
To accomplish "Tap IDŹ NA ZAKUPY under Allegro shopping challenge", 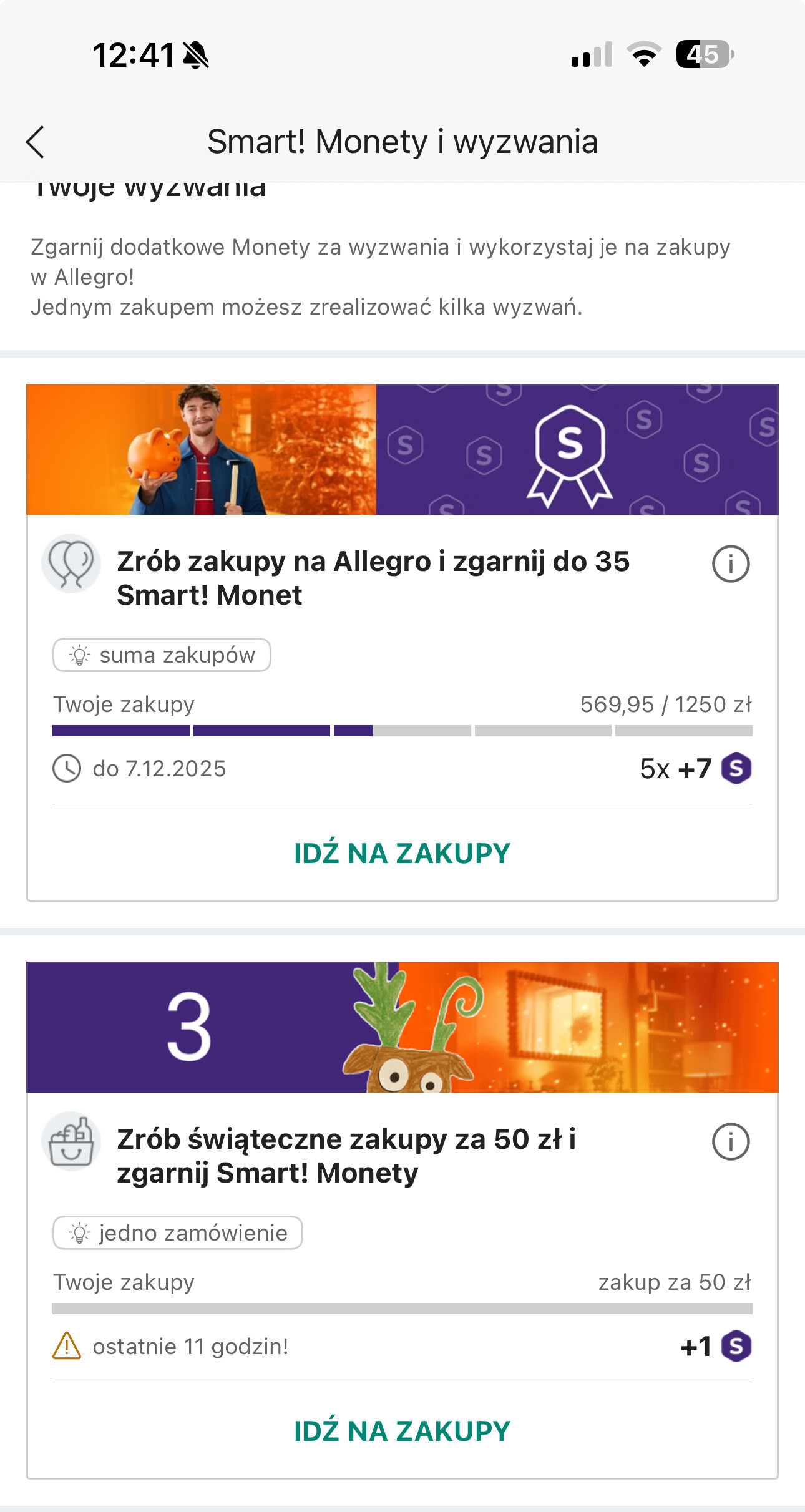I will 402,853.
